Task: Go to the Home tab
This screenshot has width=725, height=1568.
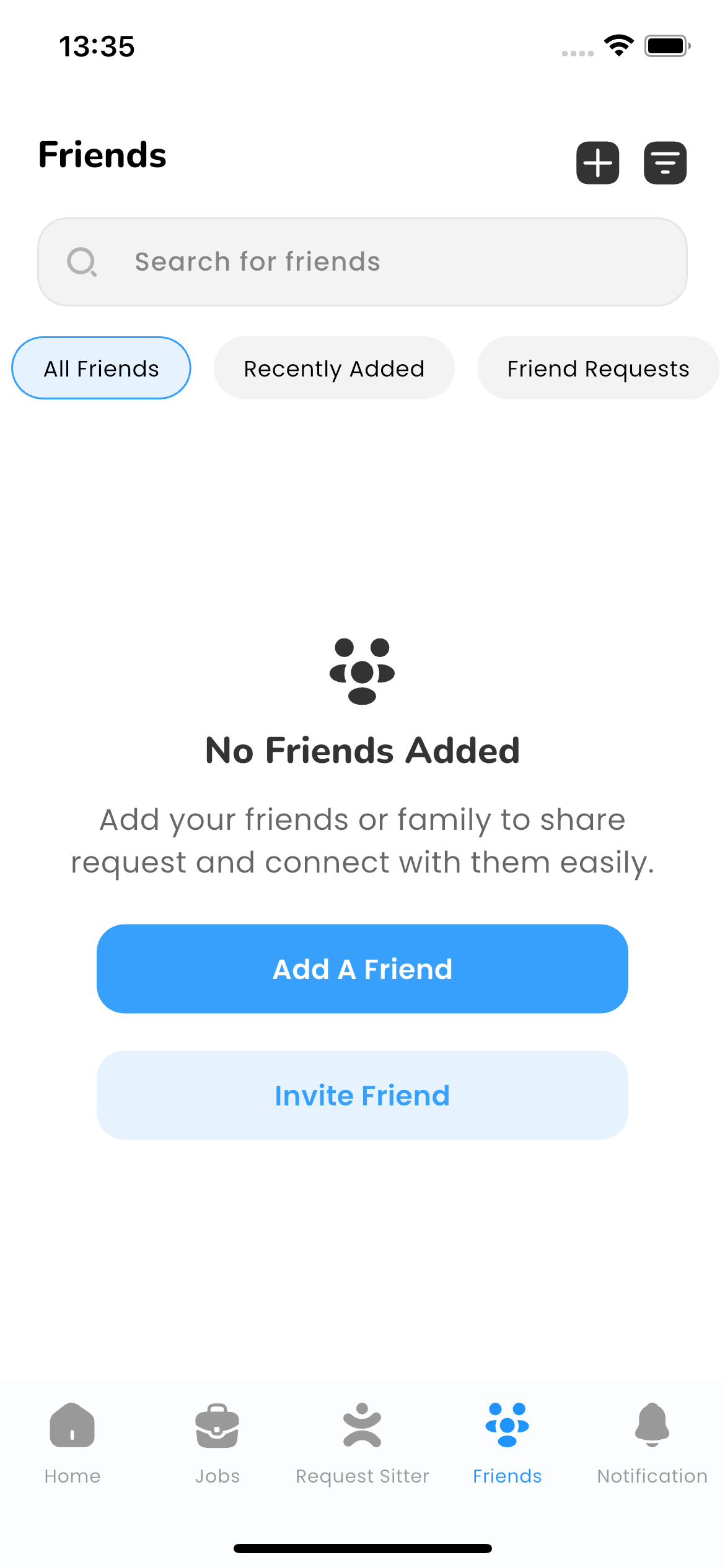Action: (x=72, y=1443)
